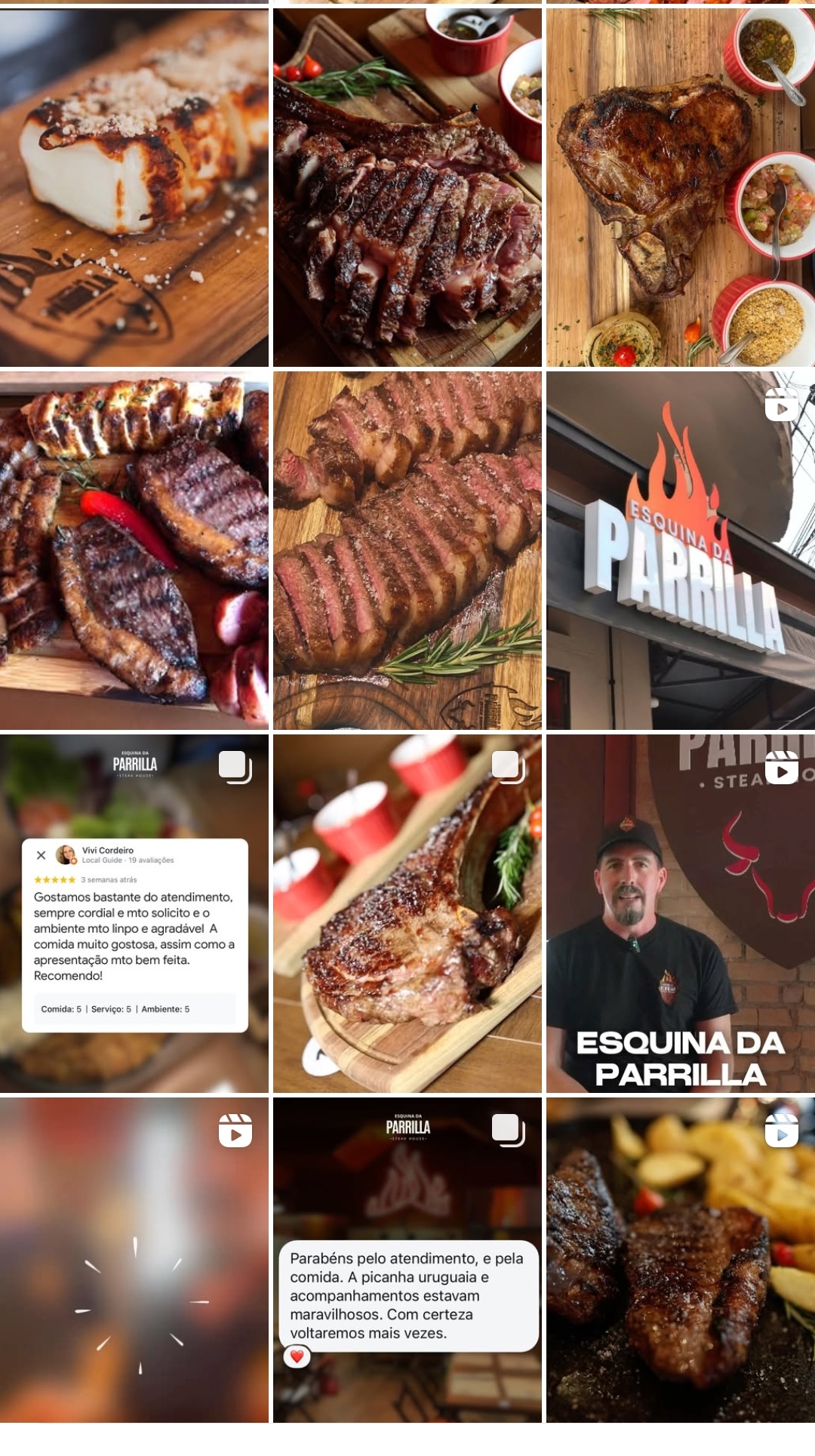Play the reel with man in black cap
This screenshot has width=815, height=1456.
680,913
